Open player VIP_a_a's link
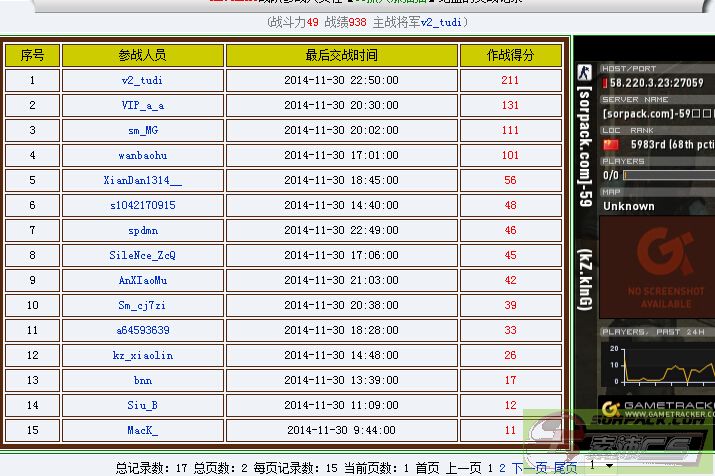Screen dimensions: 715x476 point(143,105)
